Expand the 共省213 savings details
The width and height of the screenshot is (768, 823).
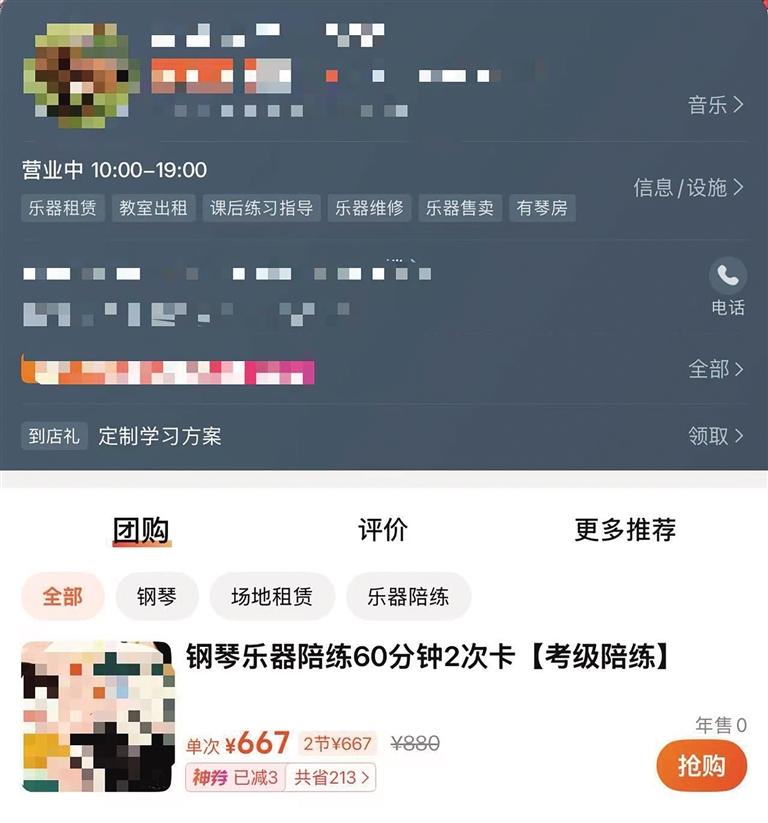pos(331,777)
